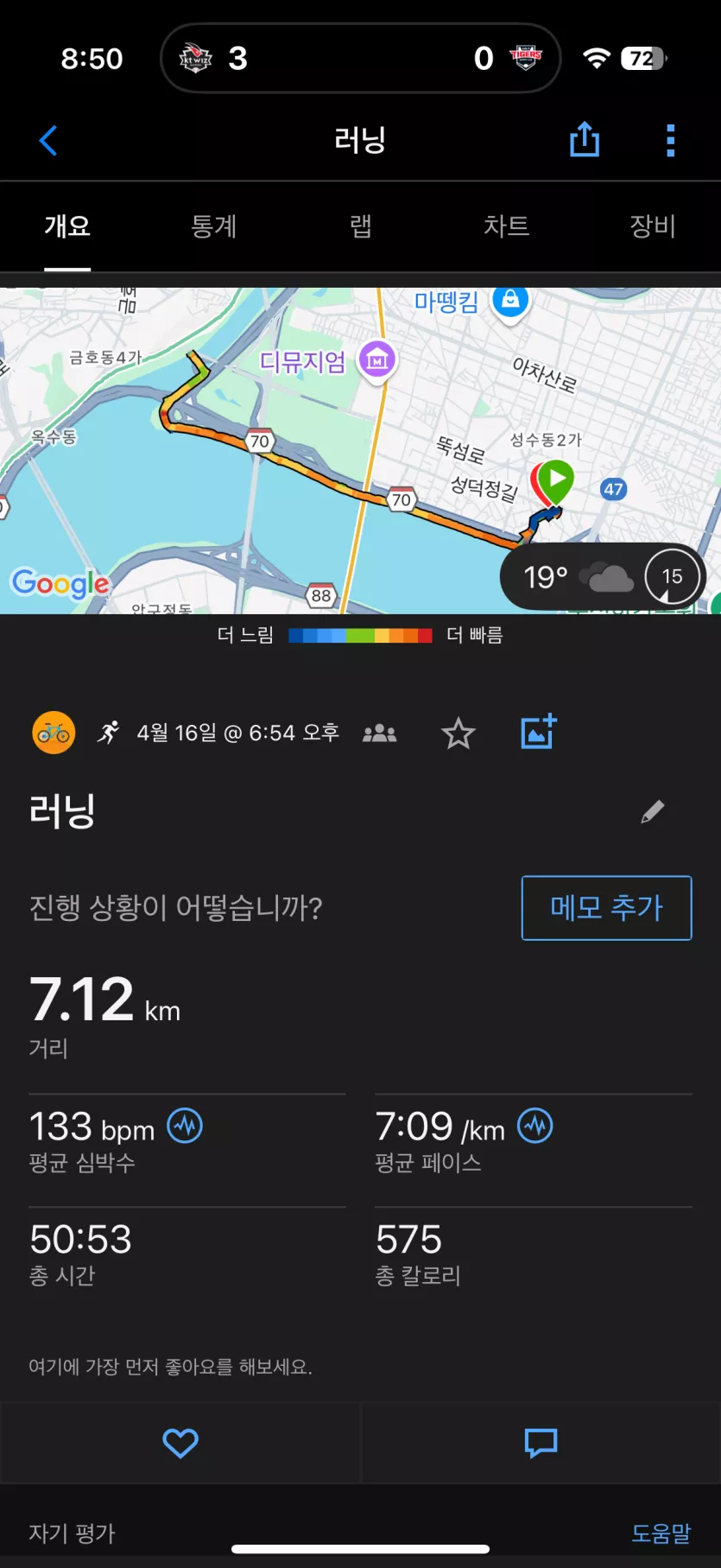Open the 도움말 help link
Image resolution: width=721 pixels, height=1568 pixels.
point(661,1533)
